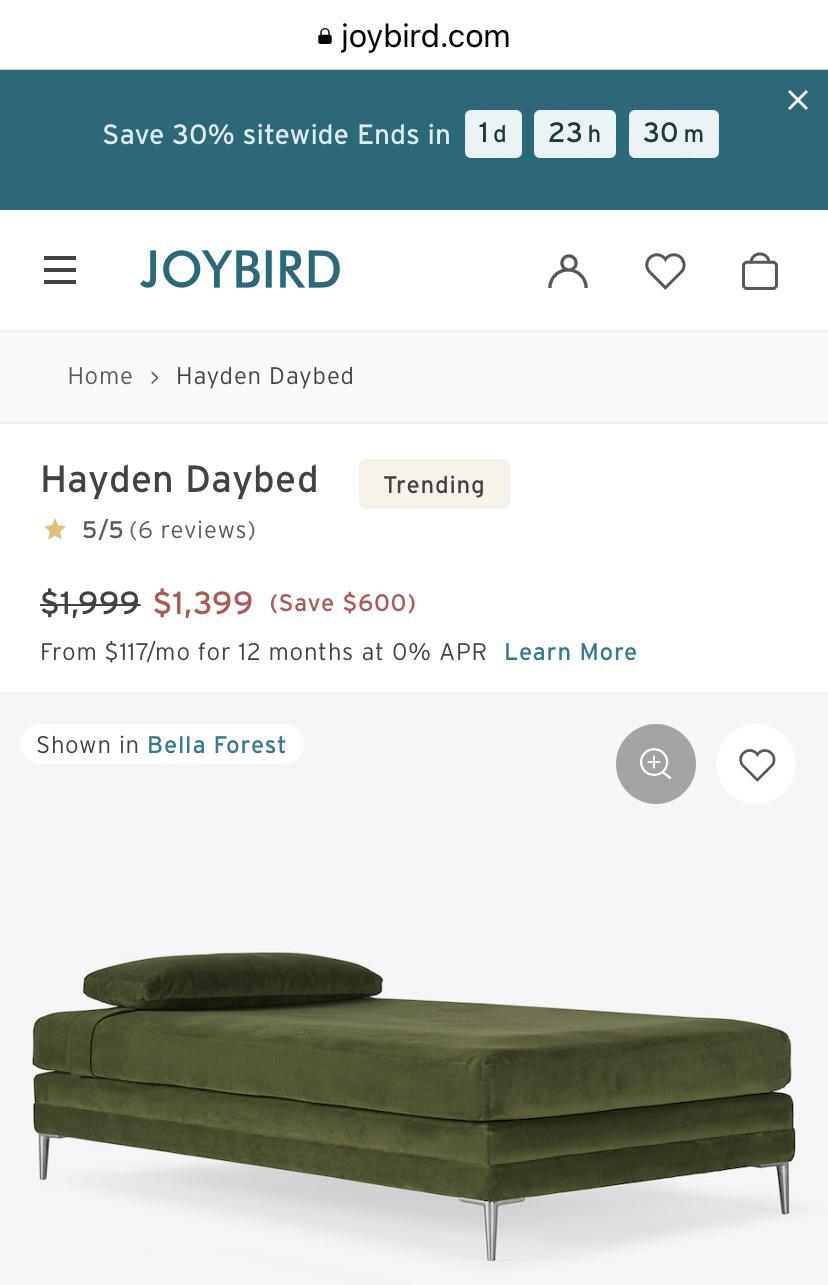
Task: Click the star rating icon
Action: click(55, 529)
